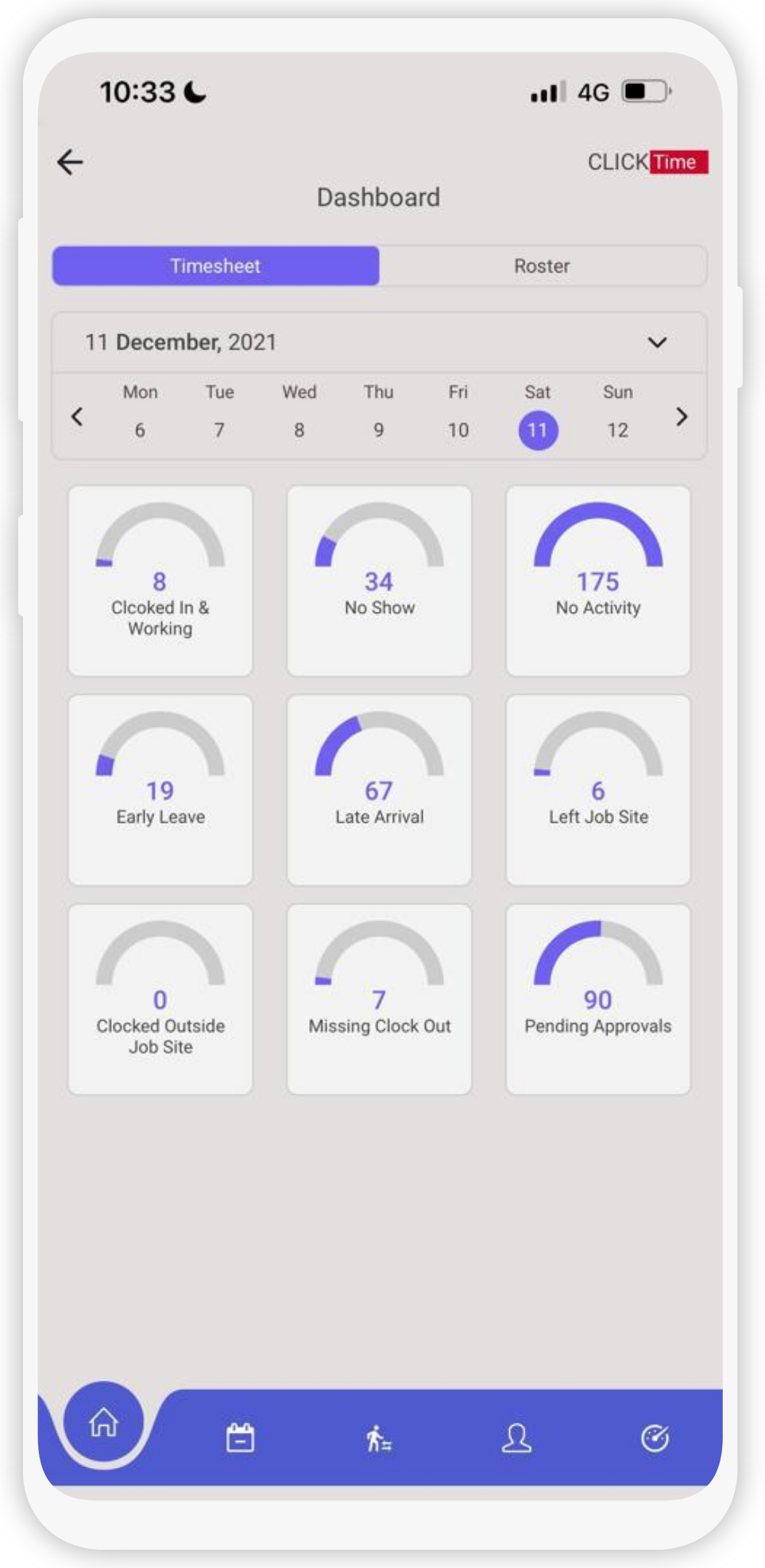Open the calendar tab in bottom navigation
The width and height of the screenshot is (765, 1568).
tap(240, 1438)
